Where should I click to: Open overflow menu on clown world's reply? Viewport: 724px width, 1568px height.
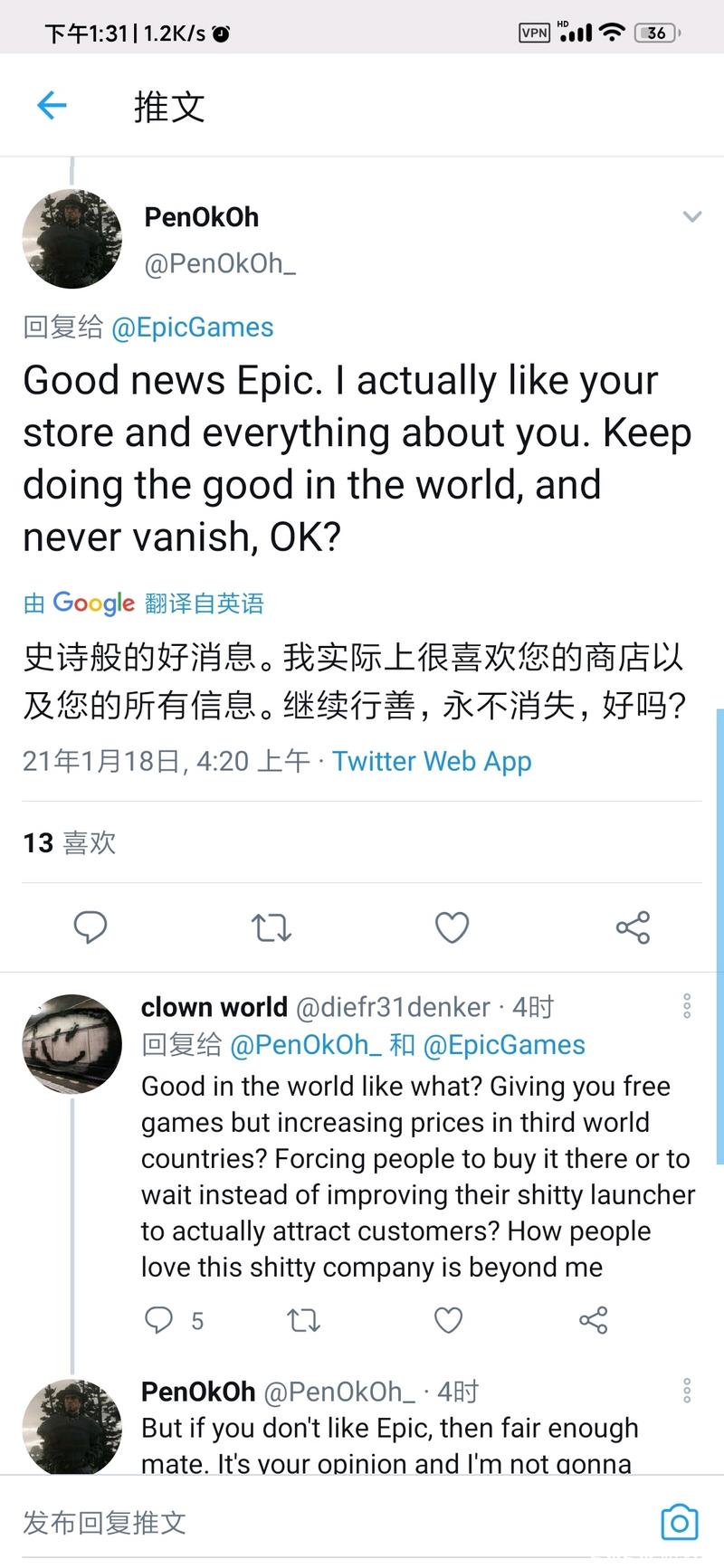point(687,1006)
